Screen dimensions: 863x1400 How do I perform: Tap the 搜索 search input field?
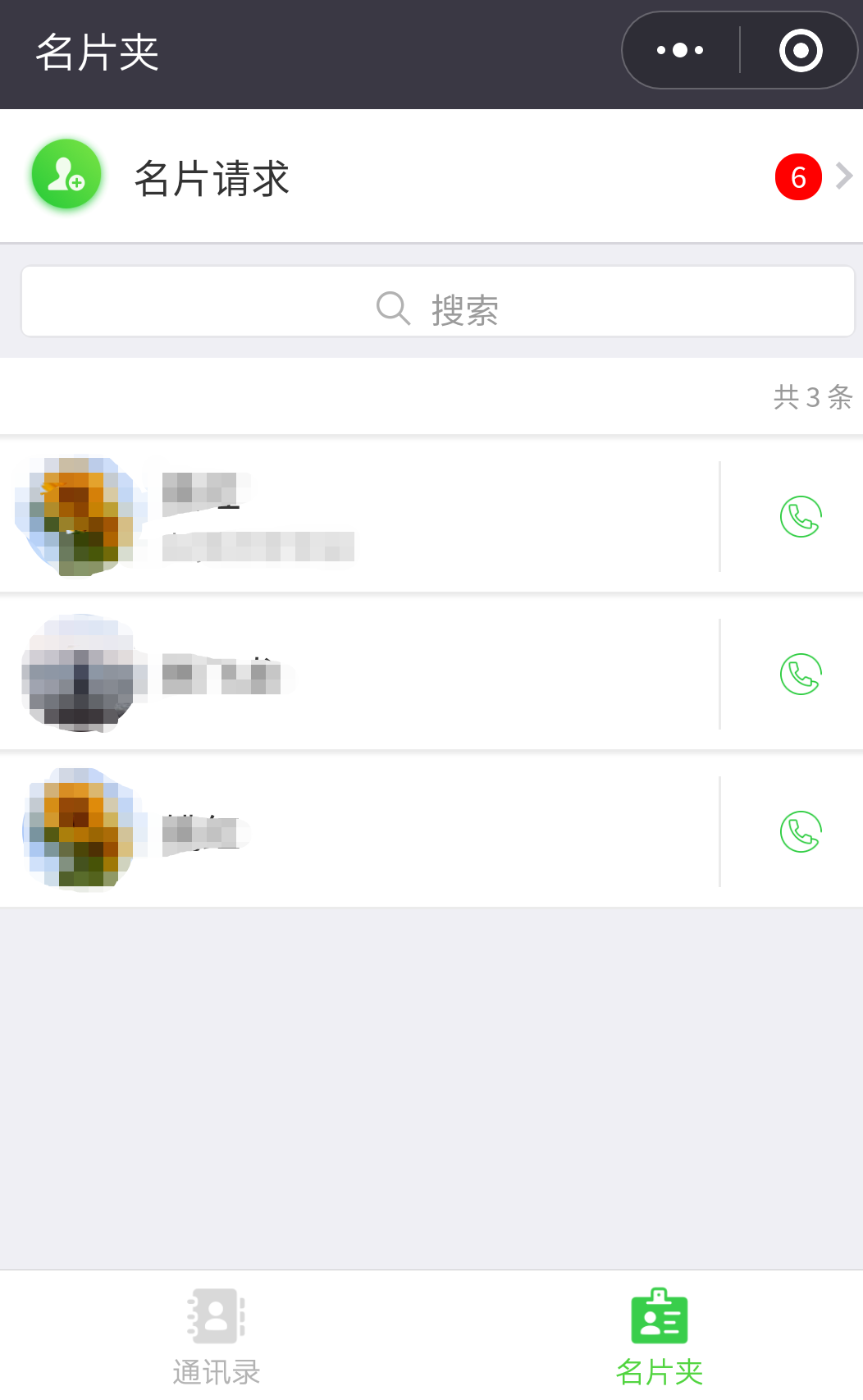(463, 307)
